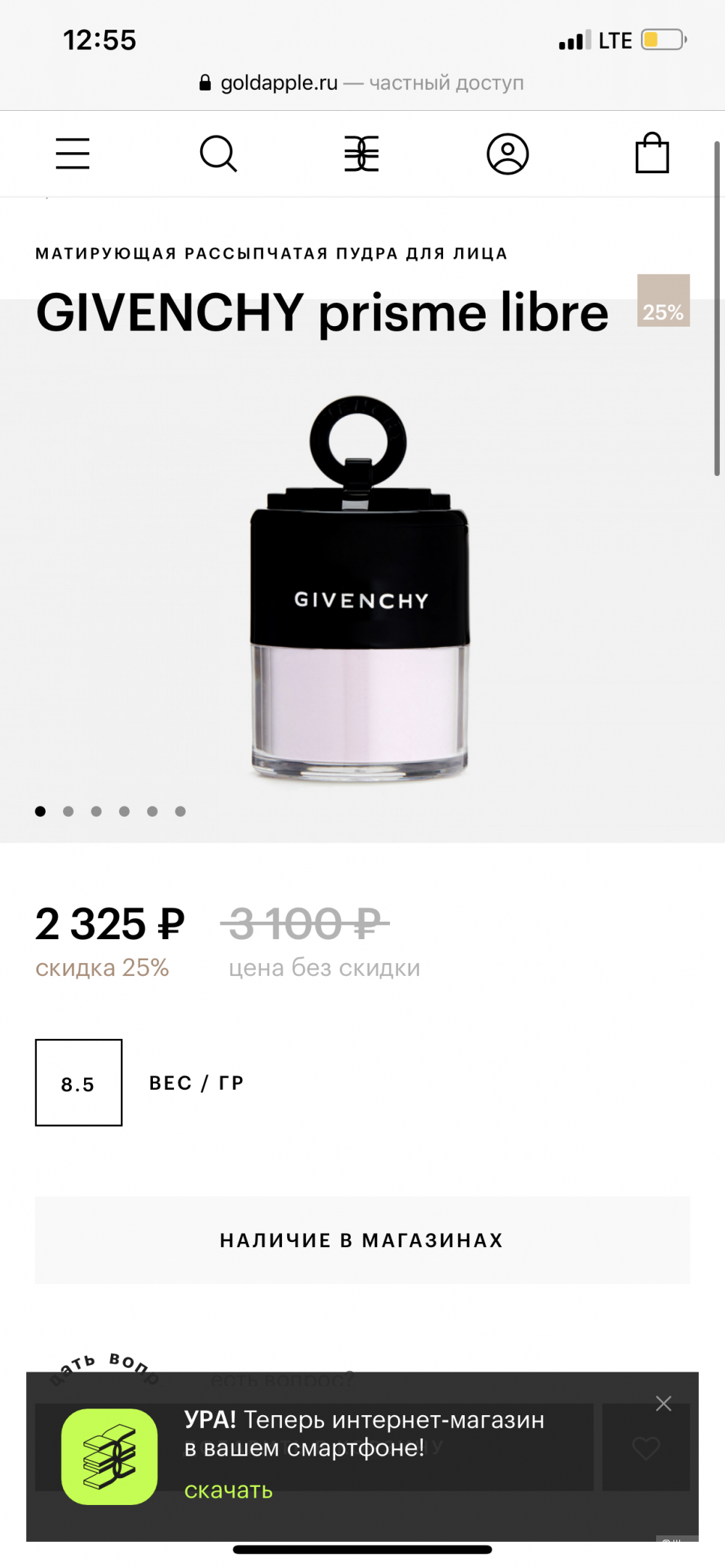Go to Gold Apple home logo

[362, 154]
